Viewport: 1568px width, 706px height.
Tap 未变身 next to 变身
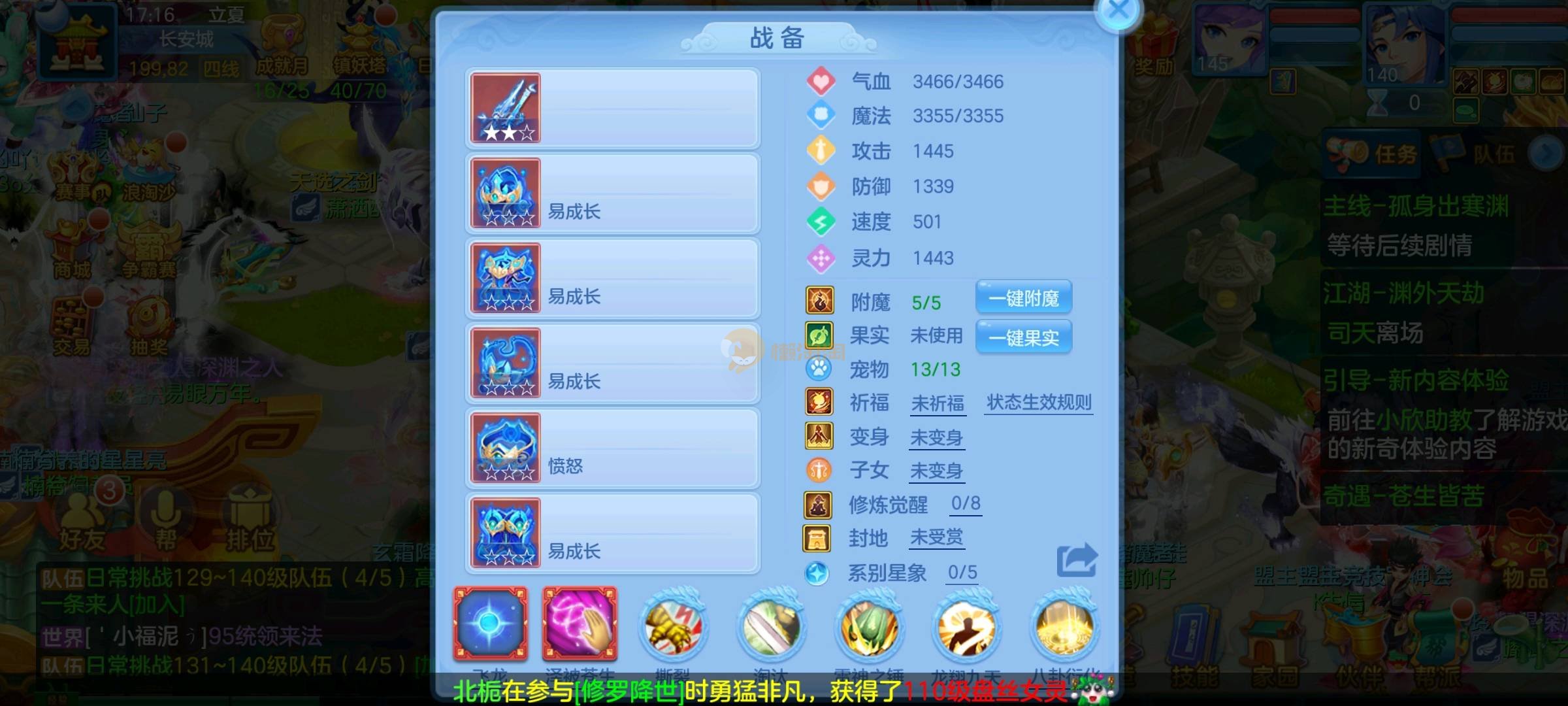point(937,437)
